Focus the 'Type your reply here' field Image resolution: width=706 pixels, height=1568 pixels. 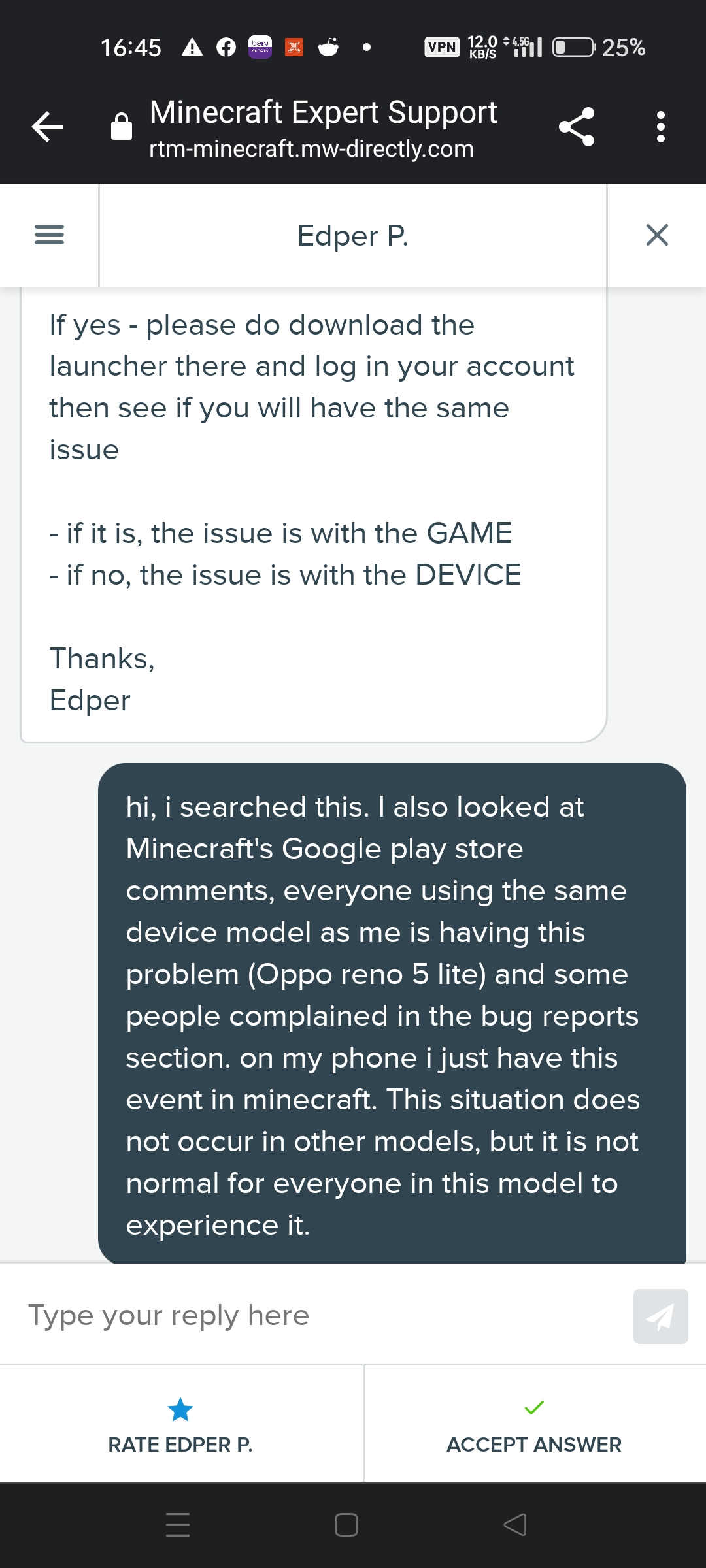(314, 1315)
